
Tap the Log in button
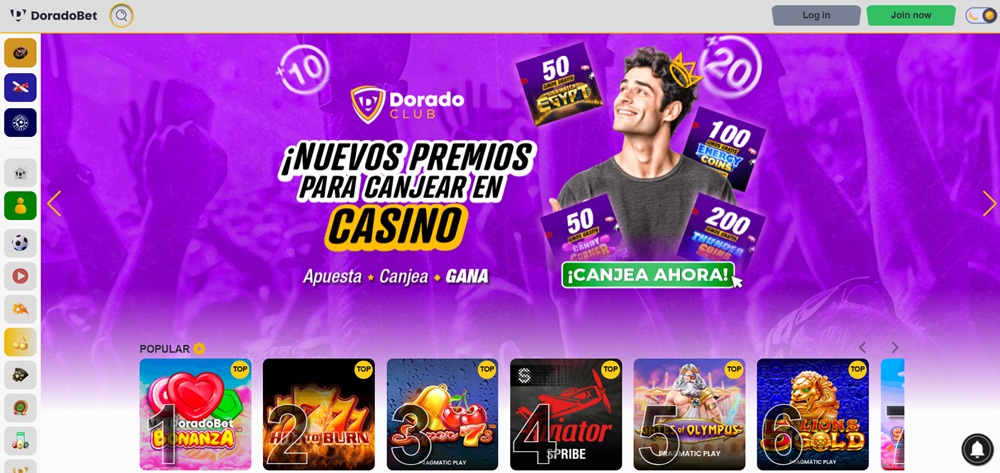coord(816,15)
